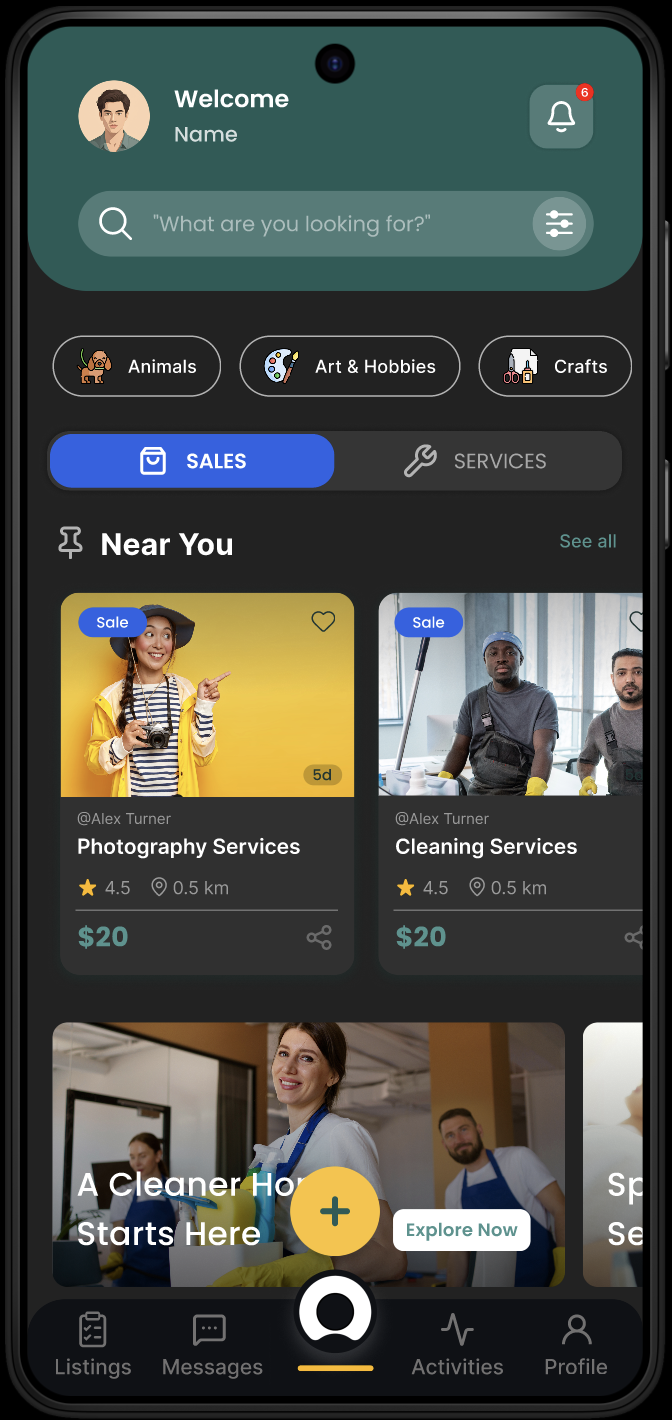Share the Photography Services listing
The height and width of the screenshot is (1420, 672).
(319, 938)
